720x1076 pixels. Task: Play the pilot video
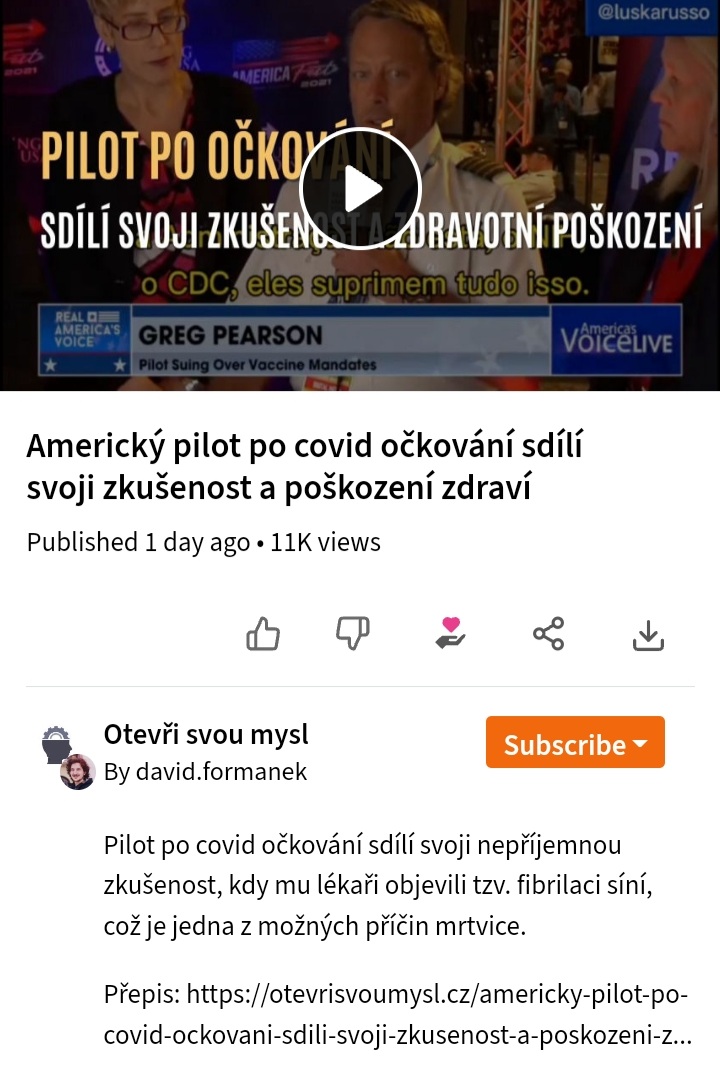click(360, 188)
